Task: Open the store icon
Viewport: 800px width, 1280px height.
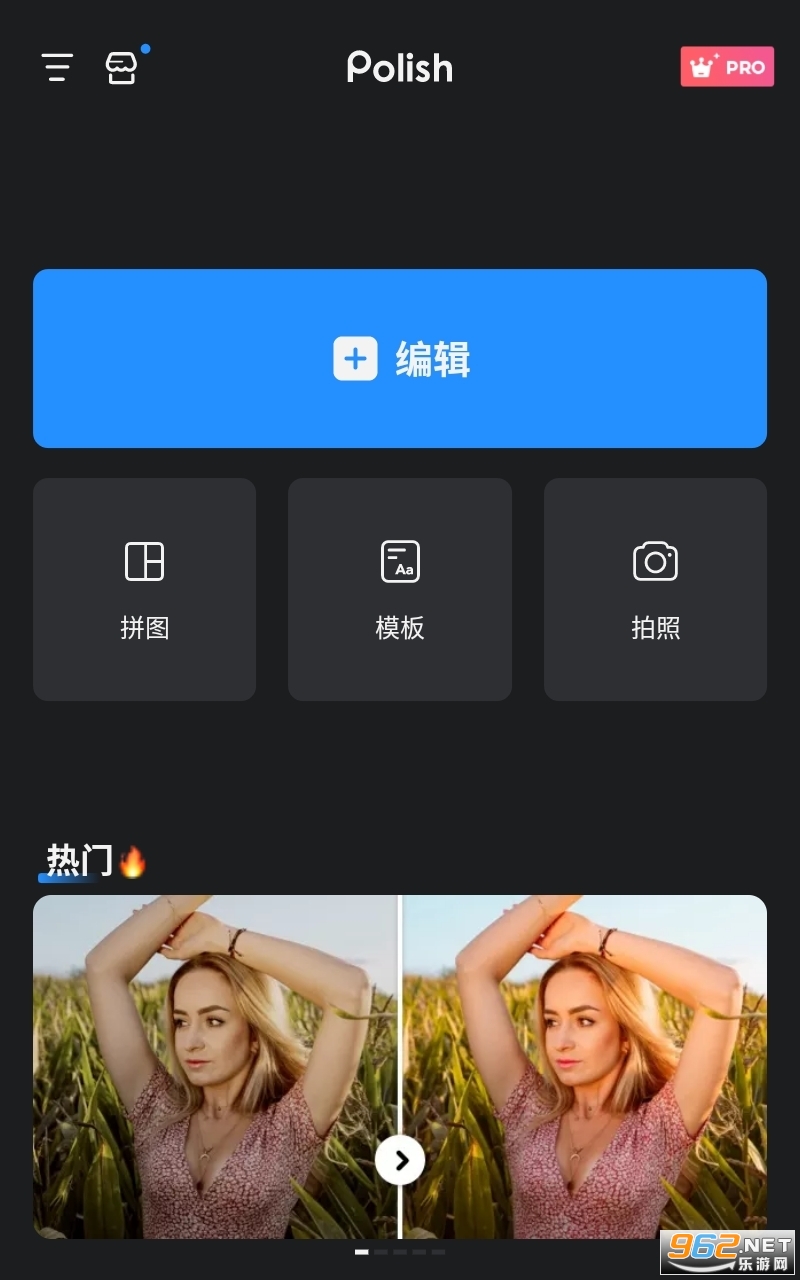Action: tap(122, 68)
